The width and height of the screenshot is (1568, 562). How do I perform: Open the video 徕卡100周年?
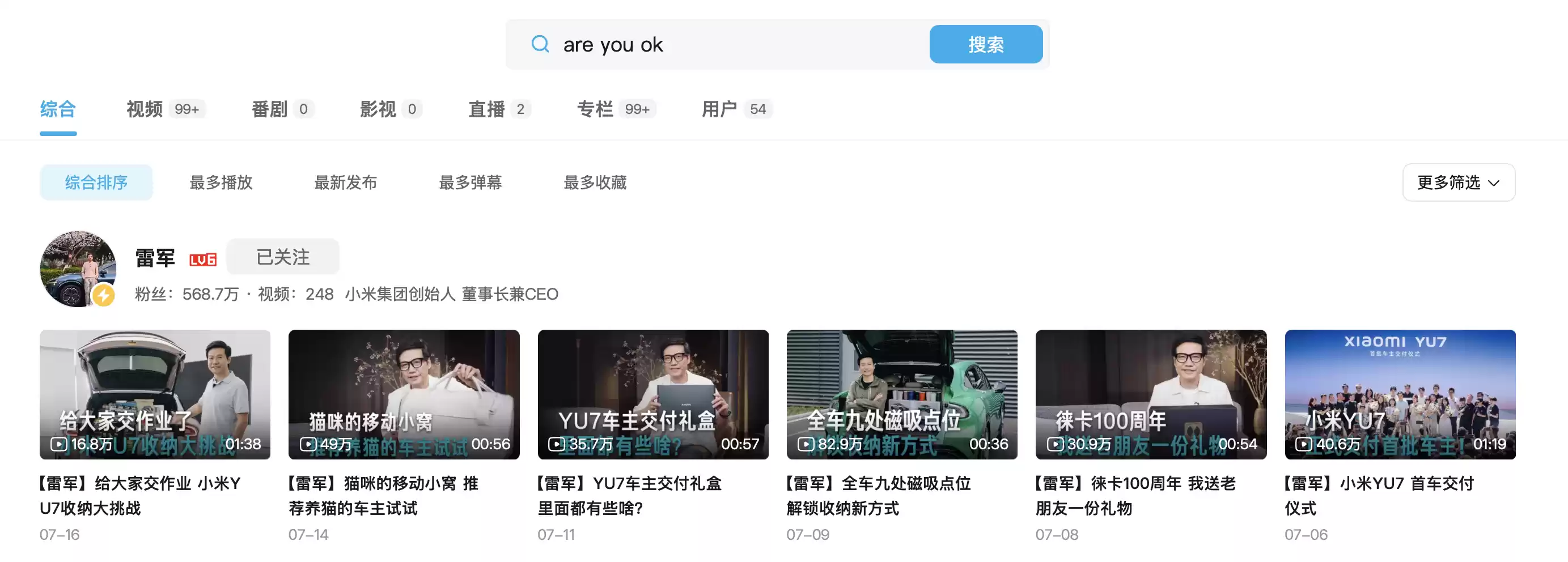tap(1150, 394)
